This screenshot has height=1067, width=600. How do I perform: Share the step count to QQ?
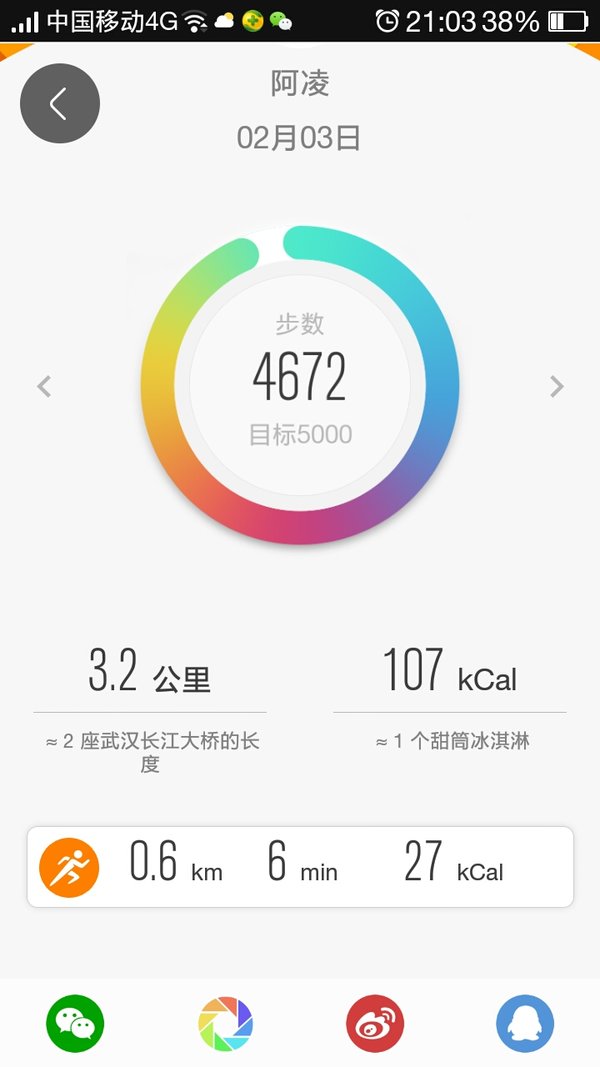coord(525,1023)
